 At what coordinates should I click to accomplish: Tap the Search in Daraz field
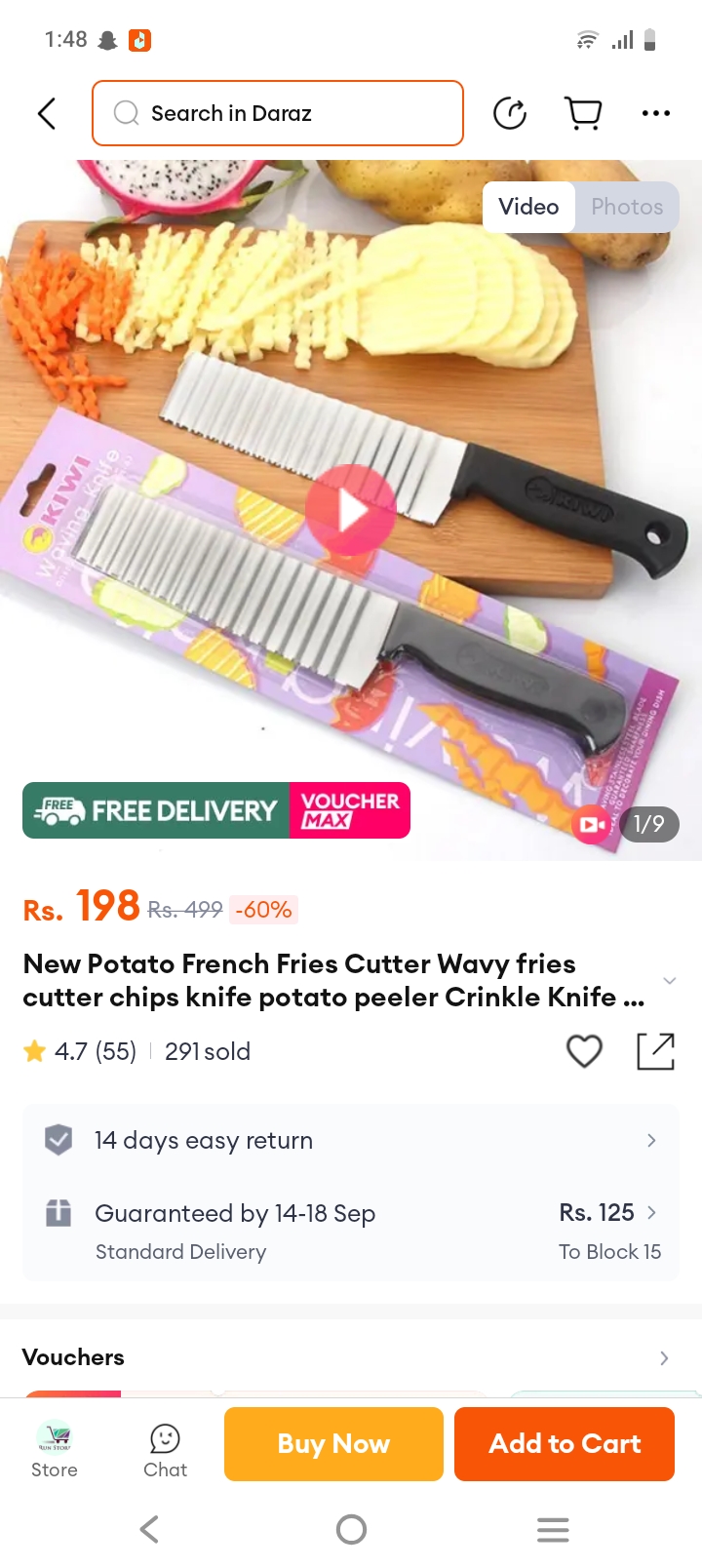(x=278, y=114)
